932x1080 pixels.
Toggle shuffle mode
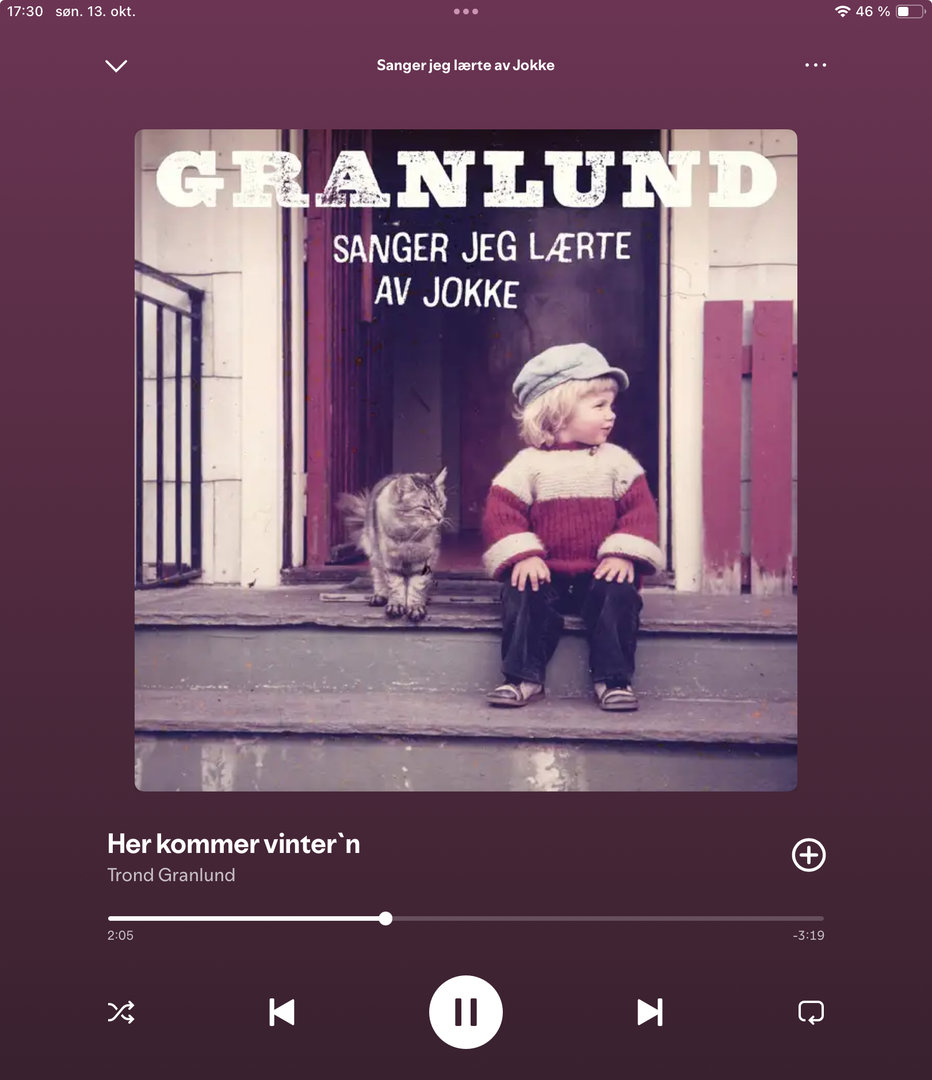point(120,1012)
